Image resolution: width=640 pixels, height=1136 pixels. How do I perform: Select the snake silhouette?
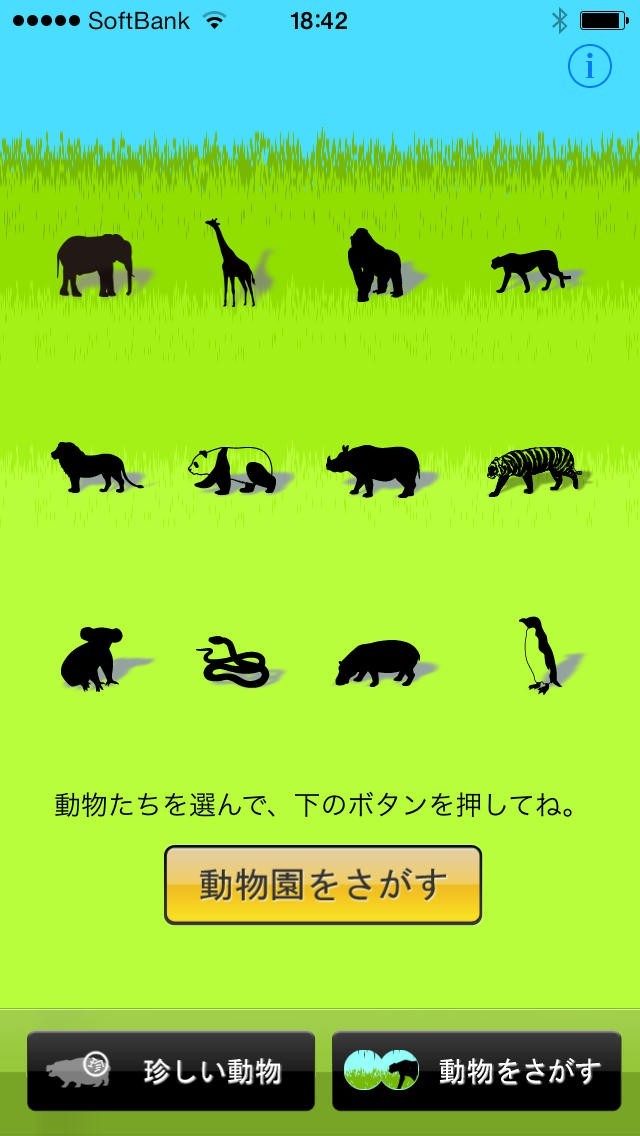pyautogui.click(x=232, y=662)
